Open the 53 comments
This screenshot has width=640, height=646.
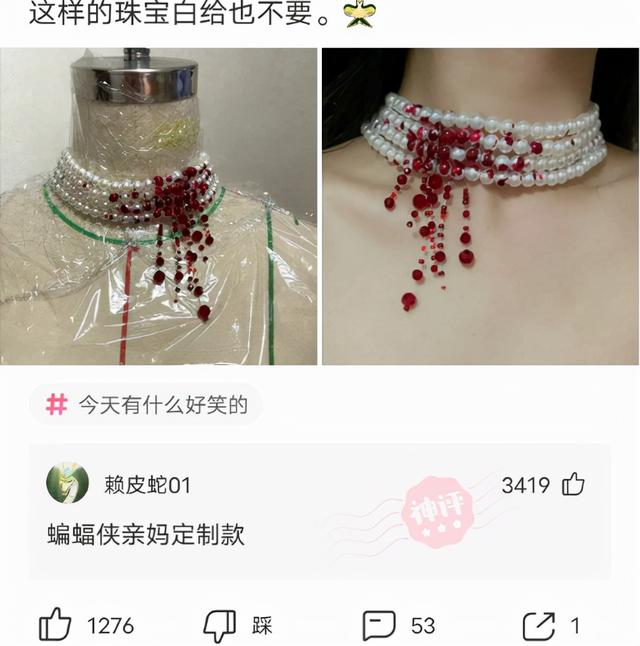(x=379, y=626)
